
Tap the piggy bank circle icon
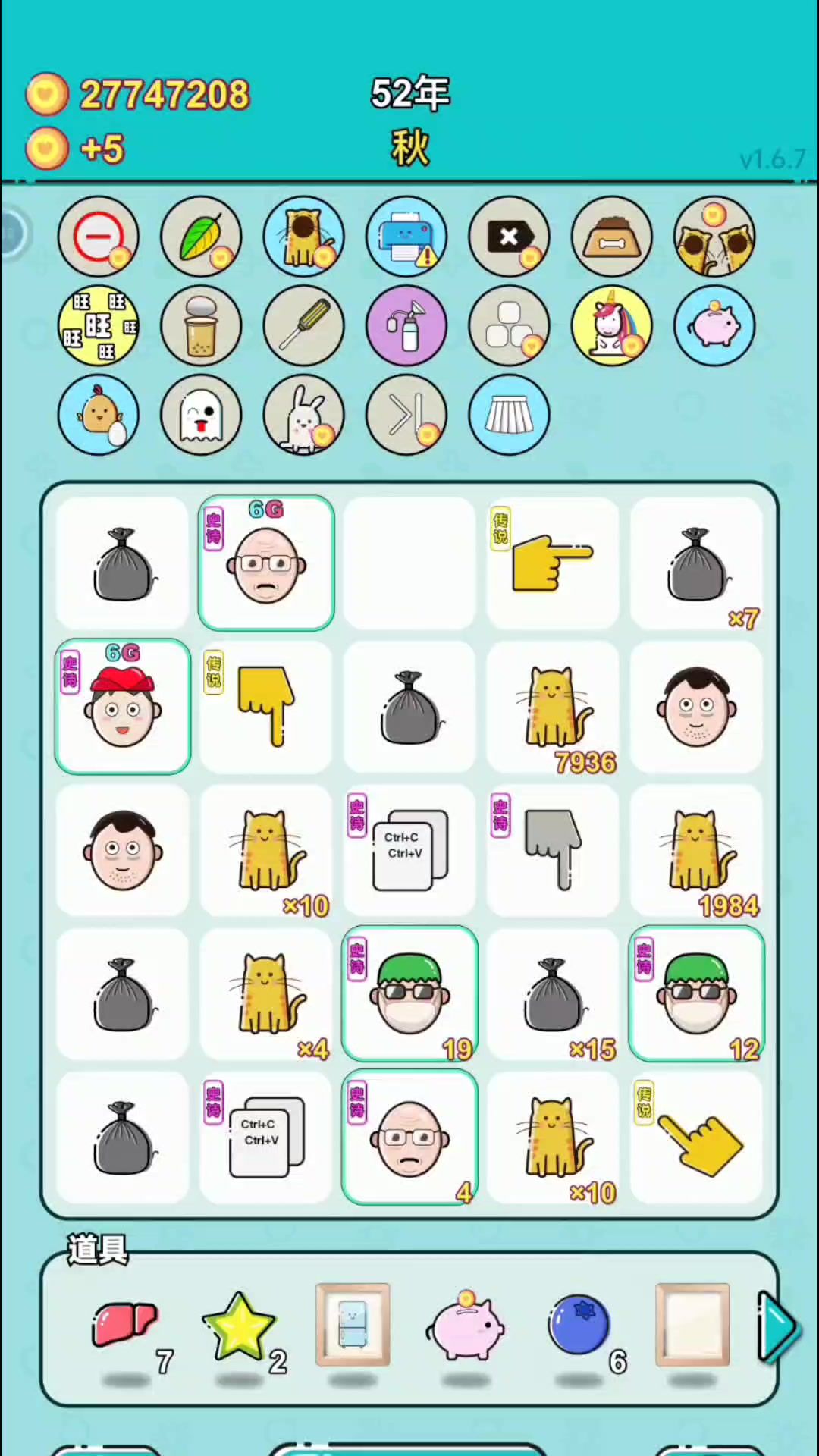tap(714, 326)
